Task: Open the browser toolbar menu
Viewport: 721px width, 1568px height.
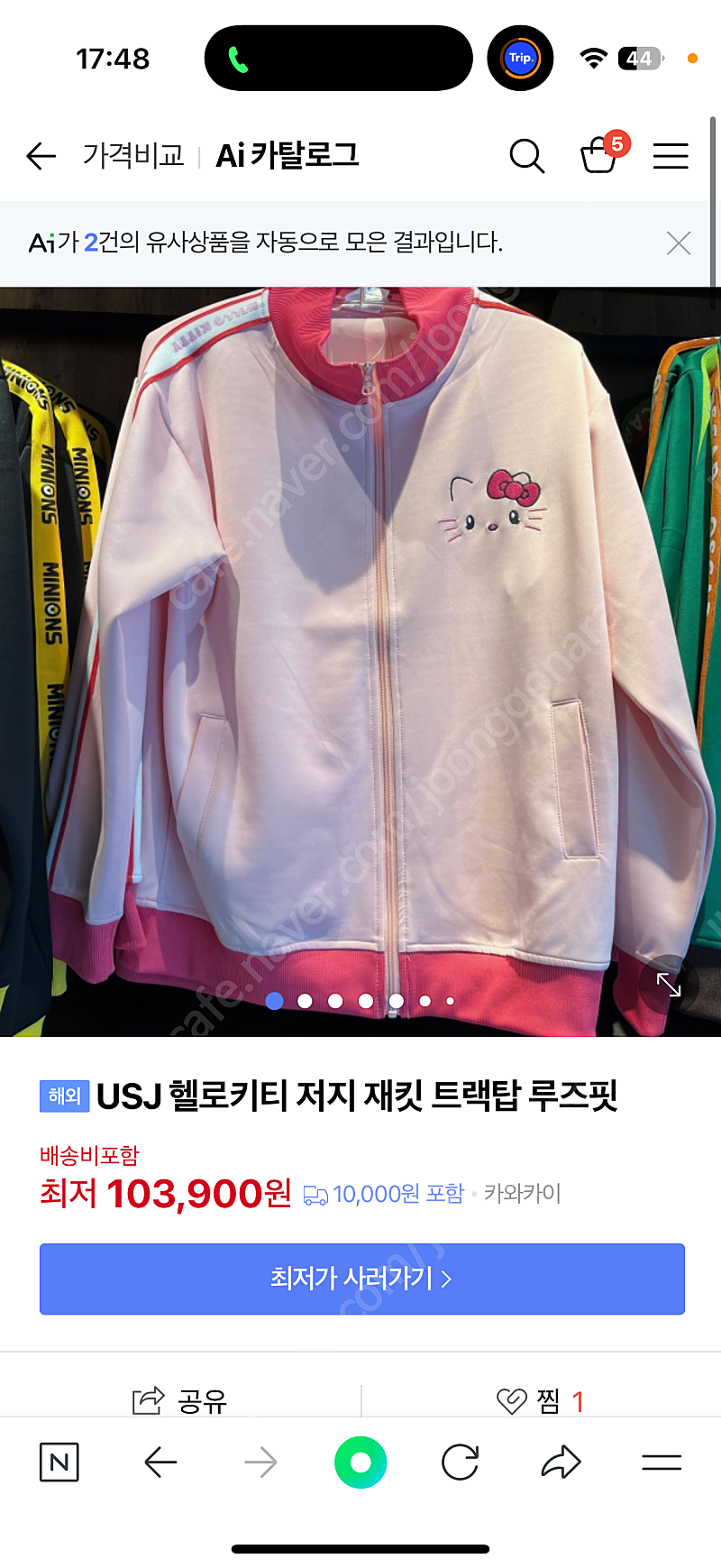Action: point(662,1462)
